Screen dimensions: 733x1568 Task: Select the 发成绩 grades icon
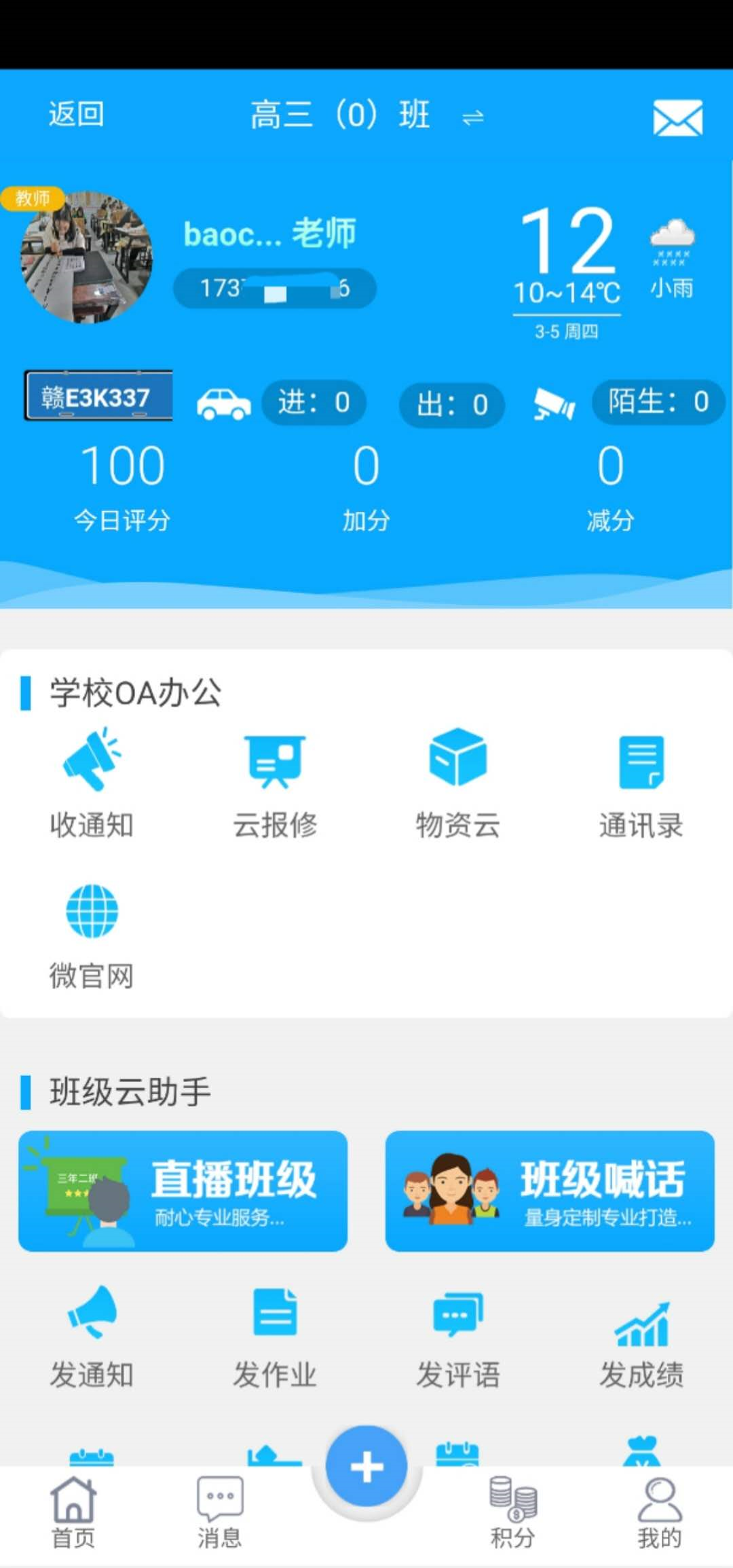tap(642, 1313)
